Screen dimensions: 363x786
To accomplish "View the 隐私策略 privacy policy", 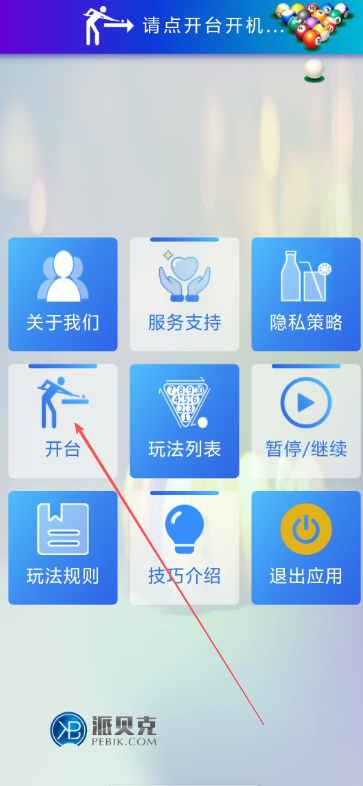I will (306, 294).
